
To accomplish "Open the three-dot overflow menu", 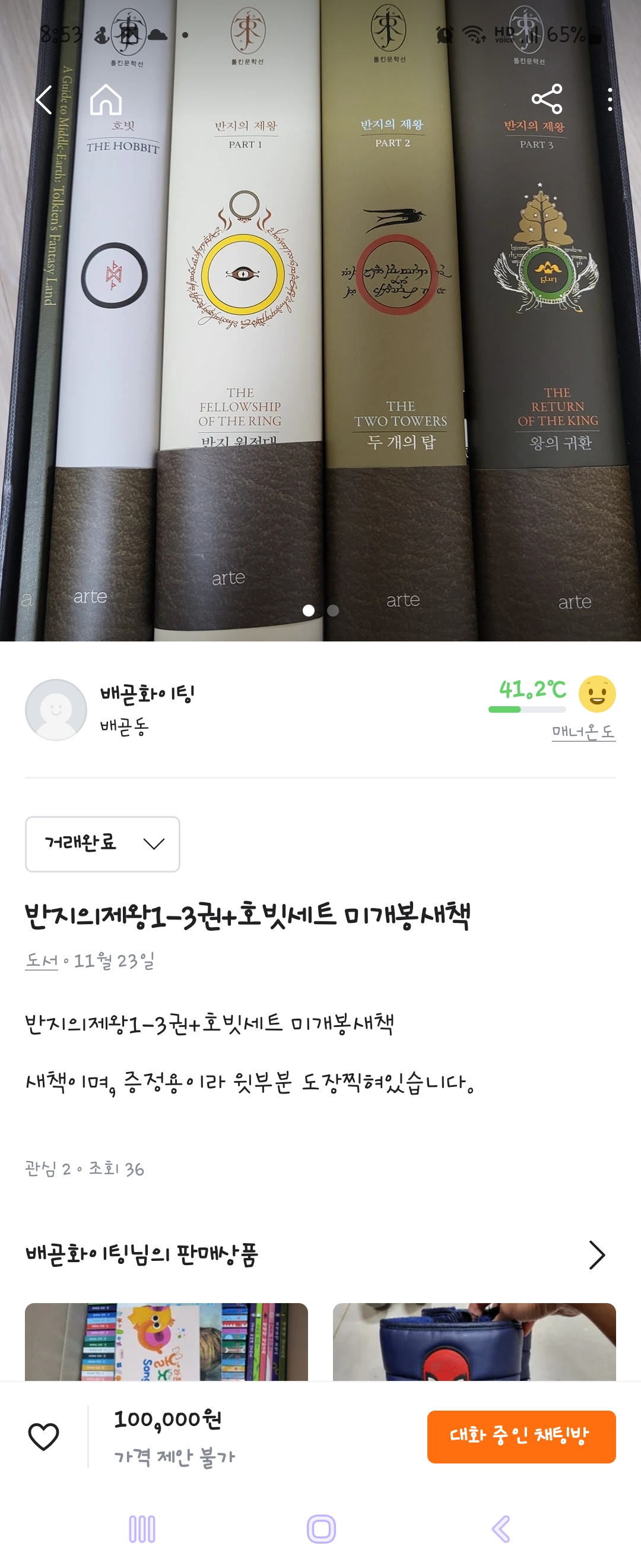I will [x=610, y=100].
